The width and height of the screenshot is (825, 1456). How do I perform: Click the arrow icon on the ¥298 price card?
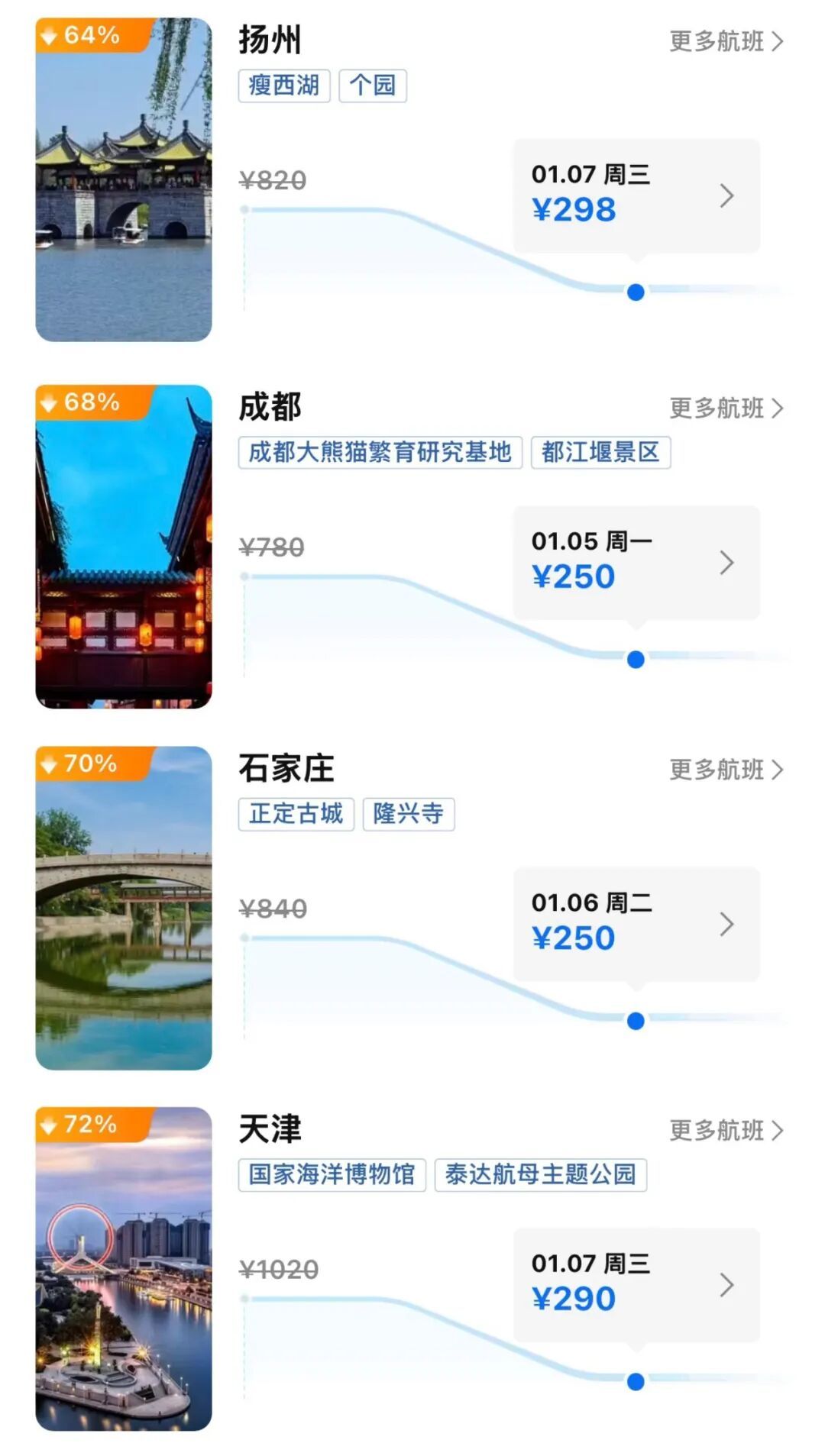point(726,196)
